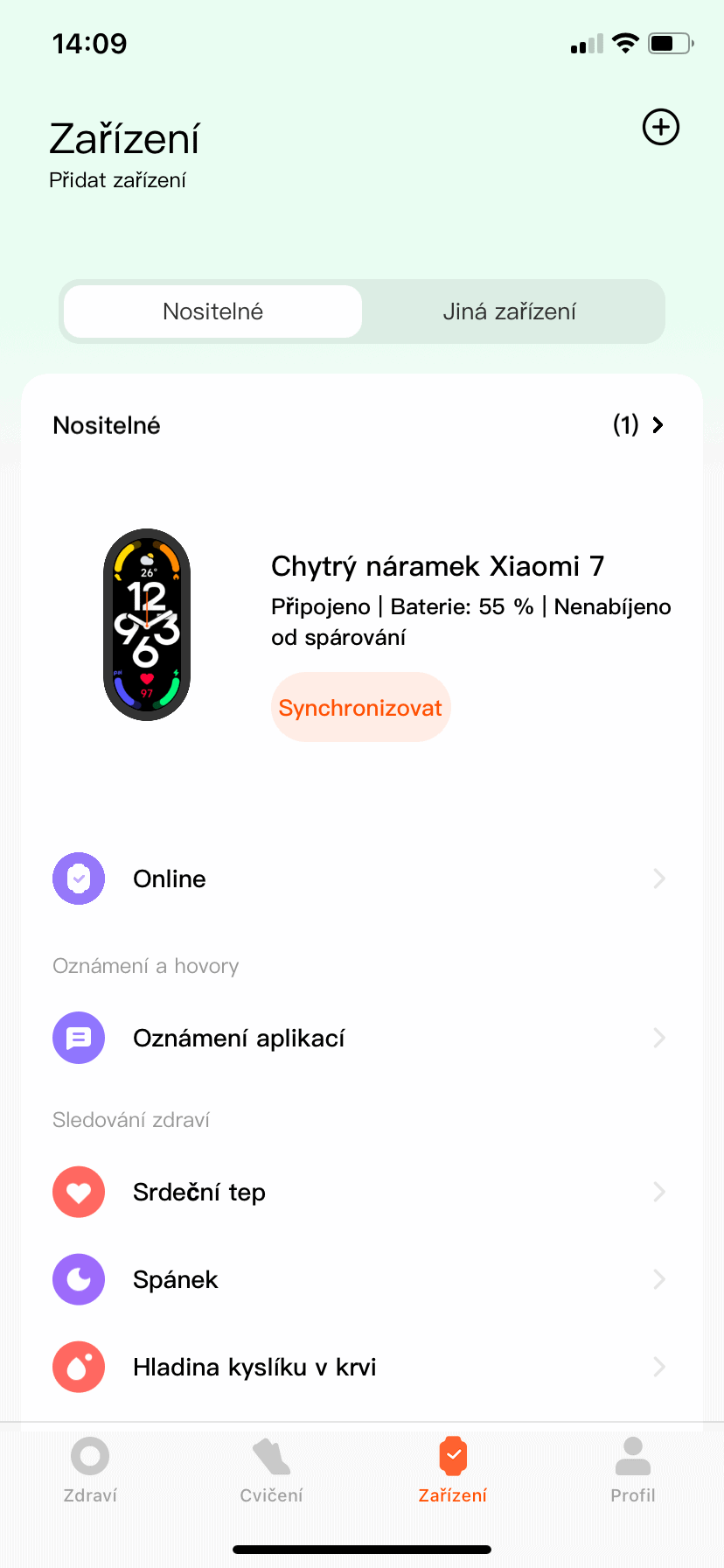Open the Xiaomi band 7 device image

147,625
